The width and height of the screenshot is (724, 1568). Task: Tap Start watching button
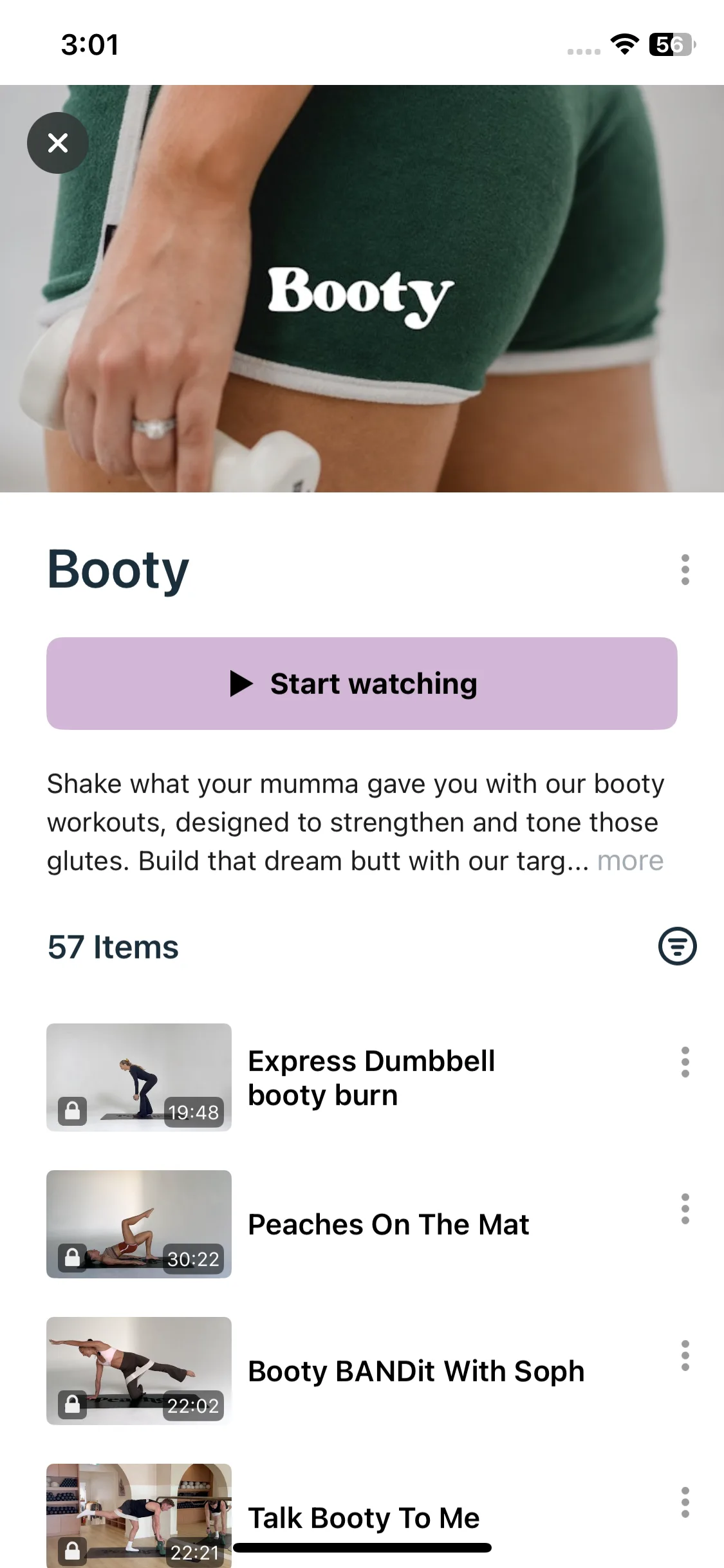point(362,684)
